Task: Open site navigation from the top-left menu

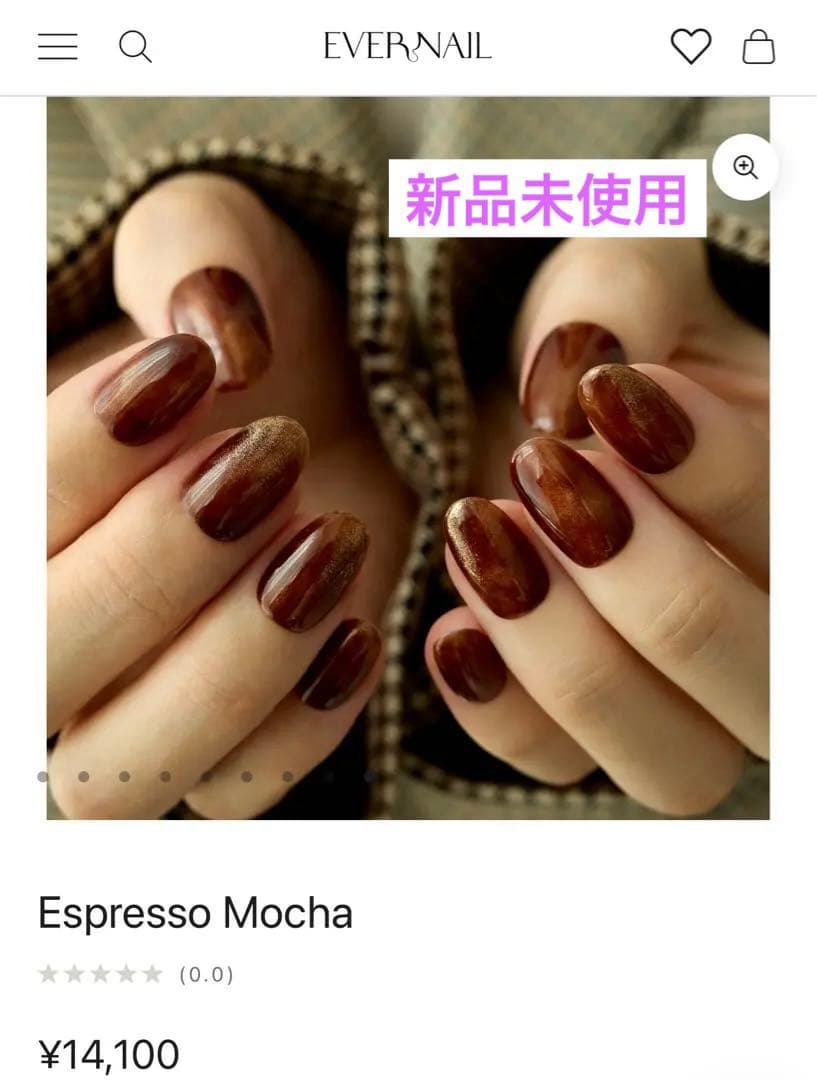Action: 57,47
